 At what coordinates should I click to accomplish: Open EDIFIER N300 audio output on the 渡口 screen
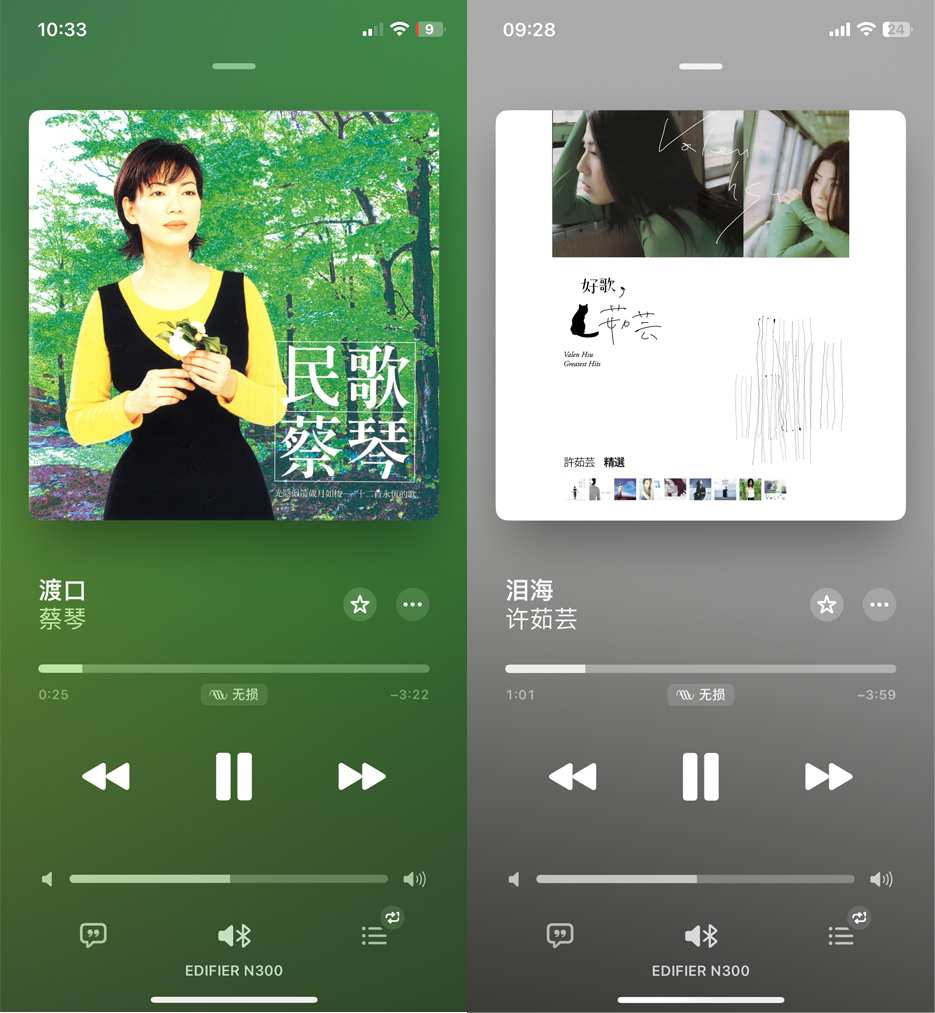pyautogui.click(x=234, y=936)
